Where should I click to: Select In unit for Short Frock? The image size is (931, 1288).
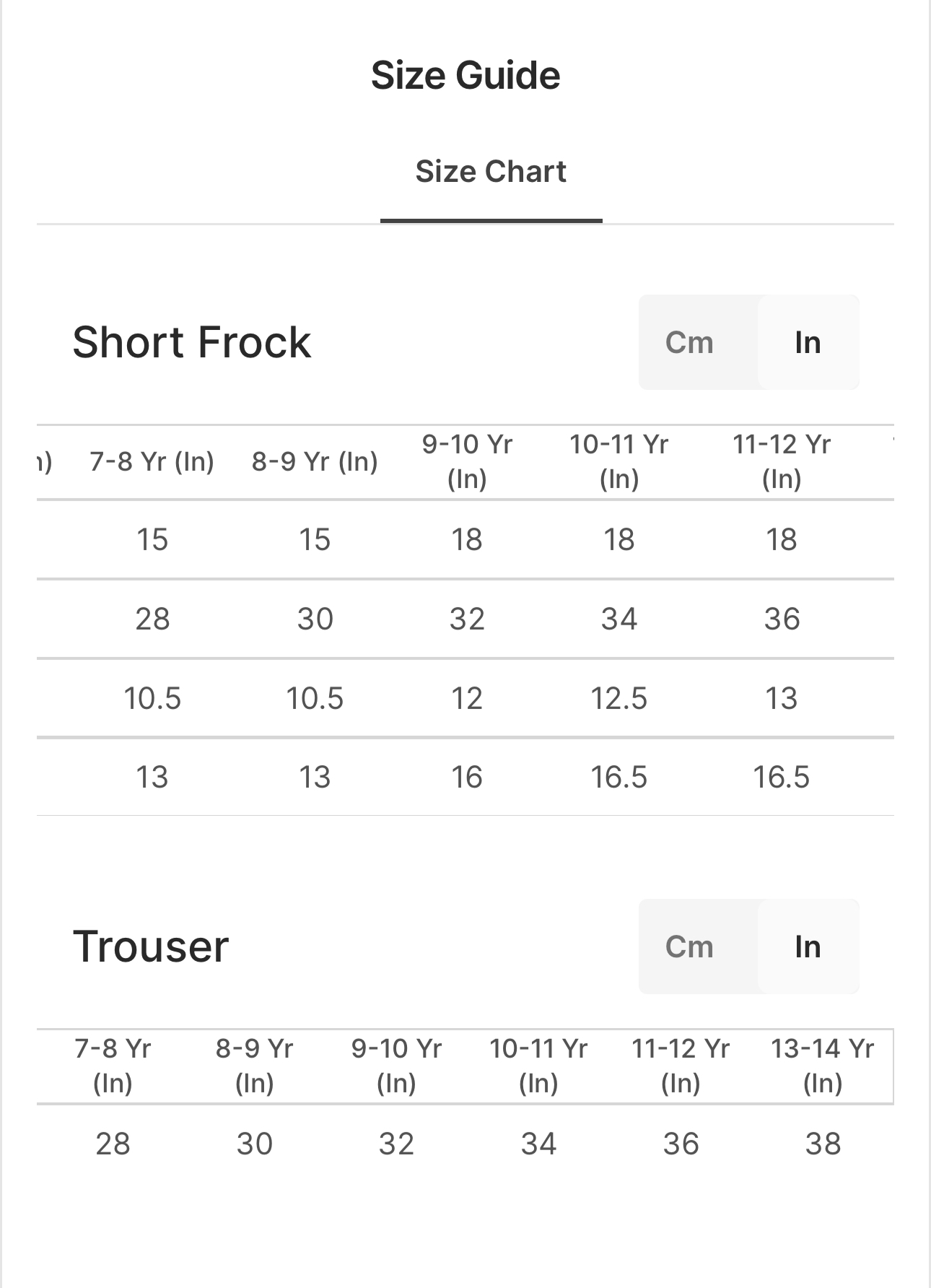point(808,342)
